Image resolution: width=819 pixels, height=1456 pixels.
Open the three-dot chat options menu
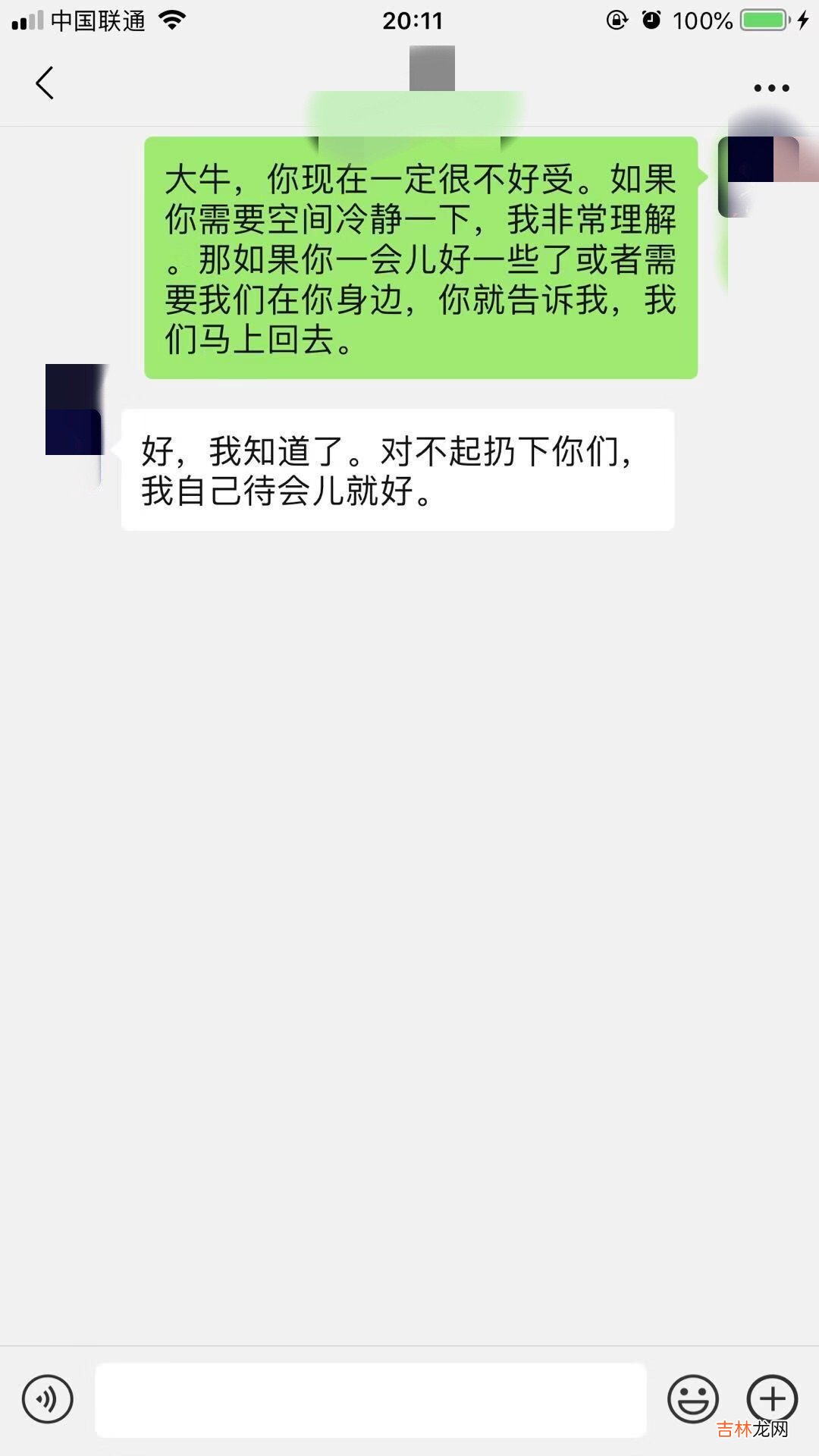(x=771, y=88)
